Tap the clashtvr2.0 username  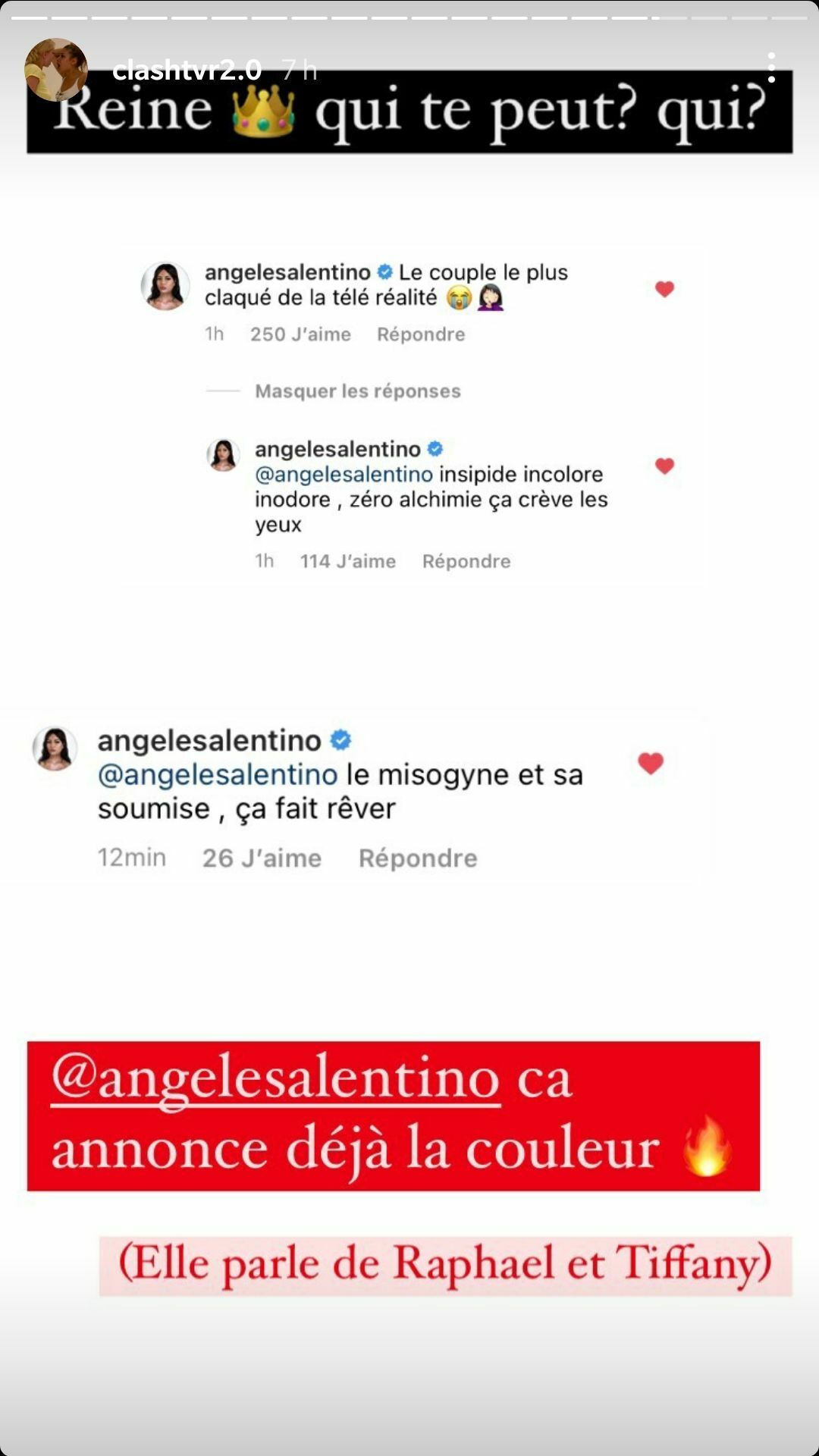click(187, 70)
